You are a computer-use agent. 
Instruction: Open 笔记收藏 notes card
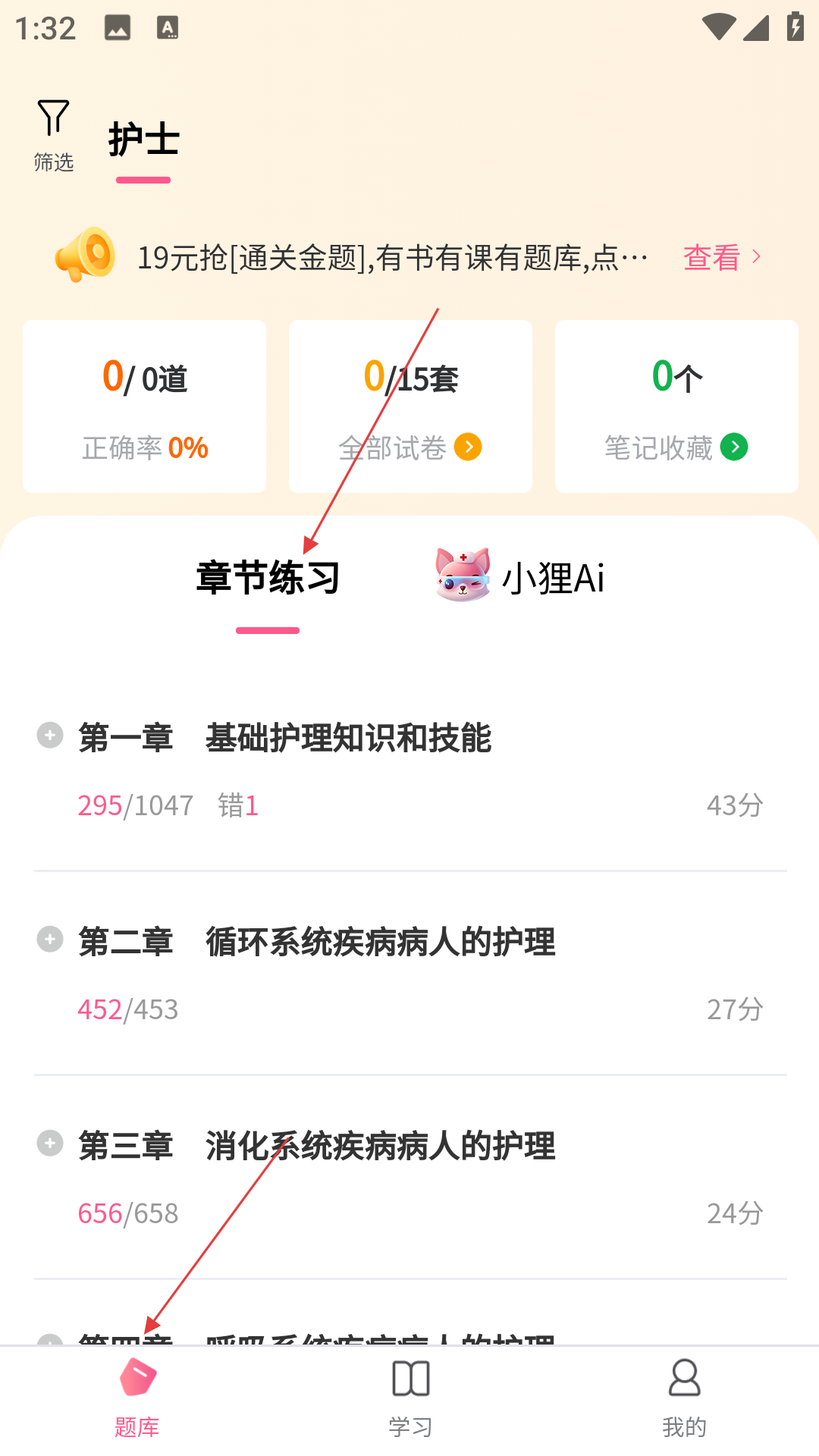pos(676,406)
